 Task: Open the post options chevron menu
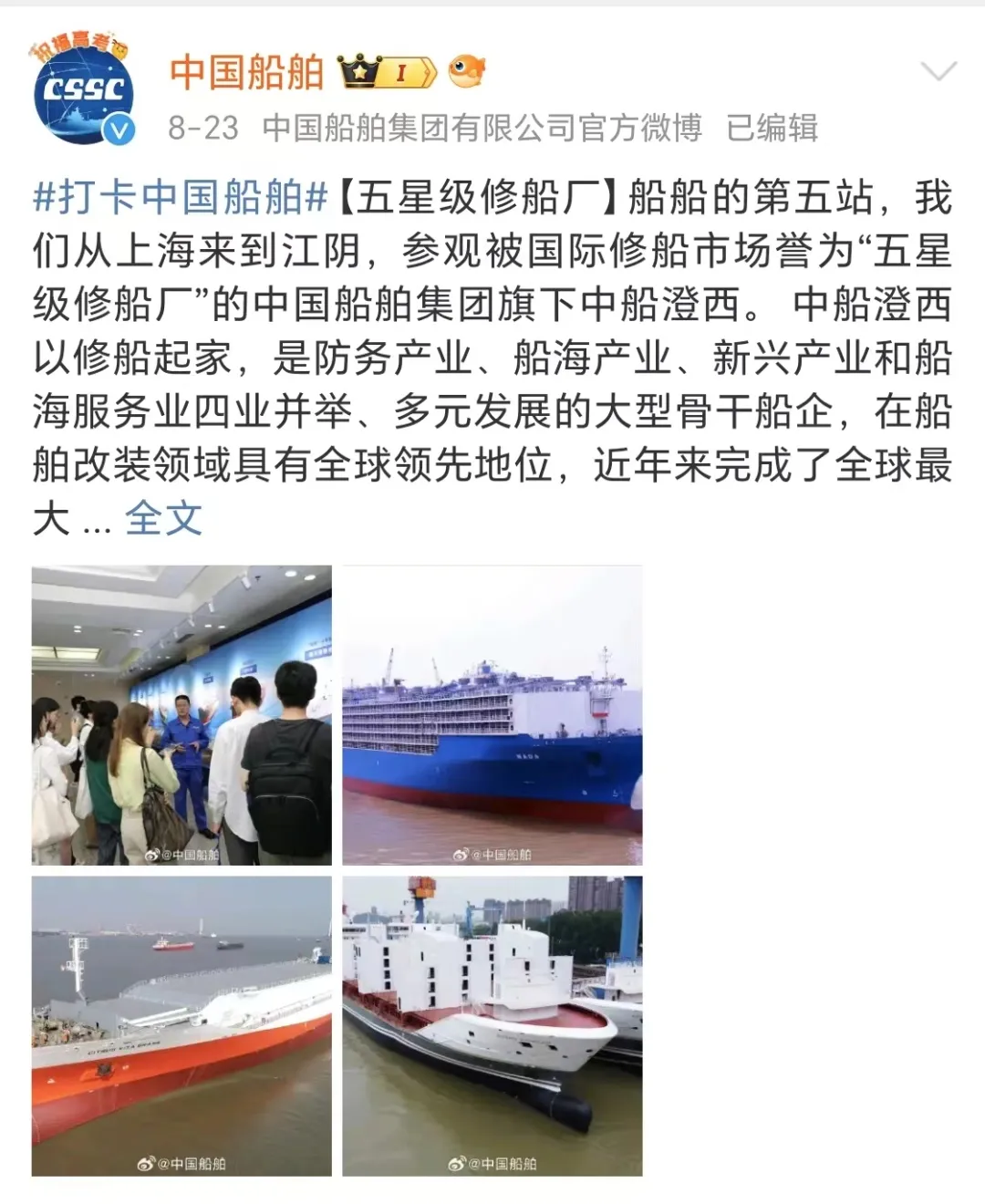(938, 72)
